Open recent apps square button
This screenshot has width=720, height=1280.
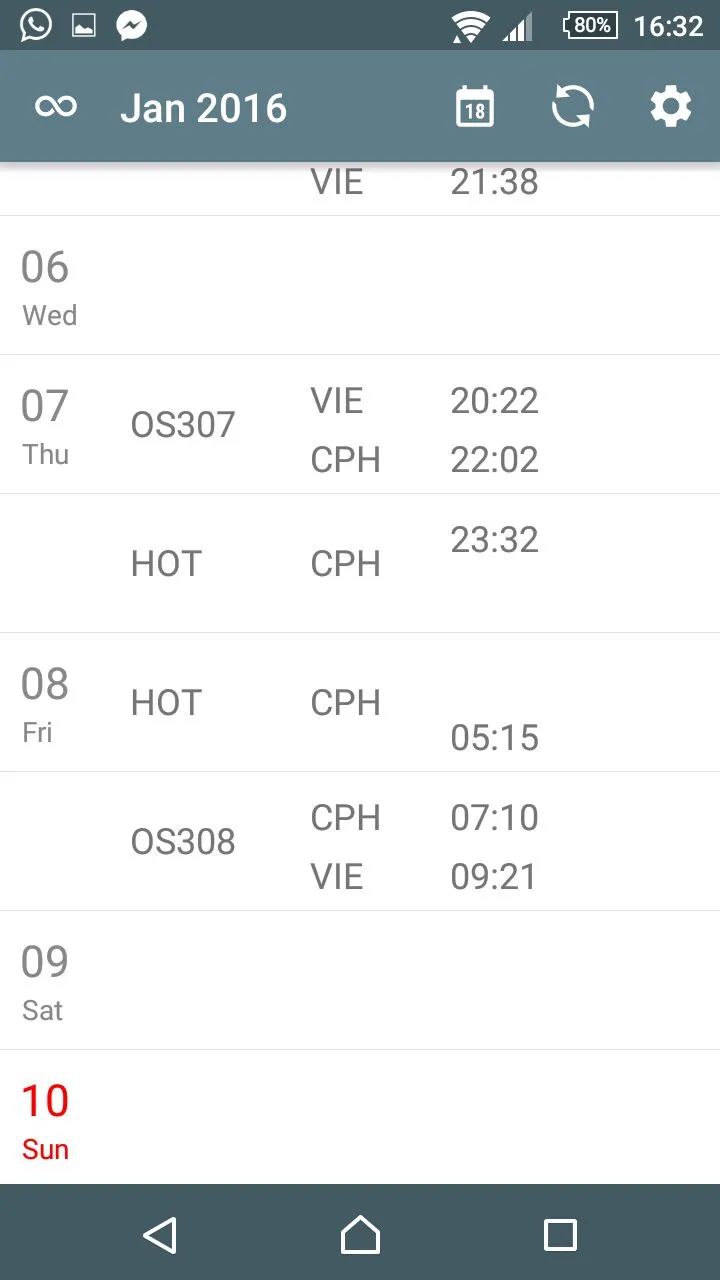[x=560, y=1234]
